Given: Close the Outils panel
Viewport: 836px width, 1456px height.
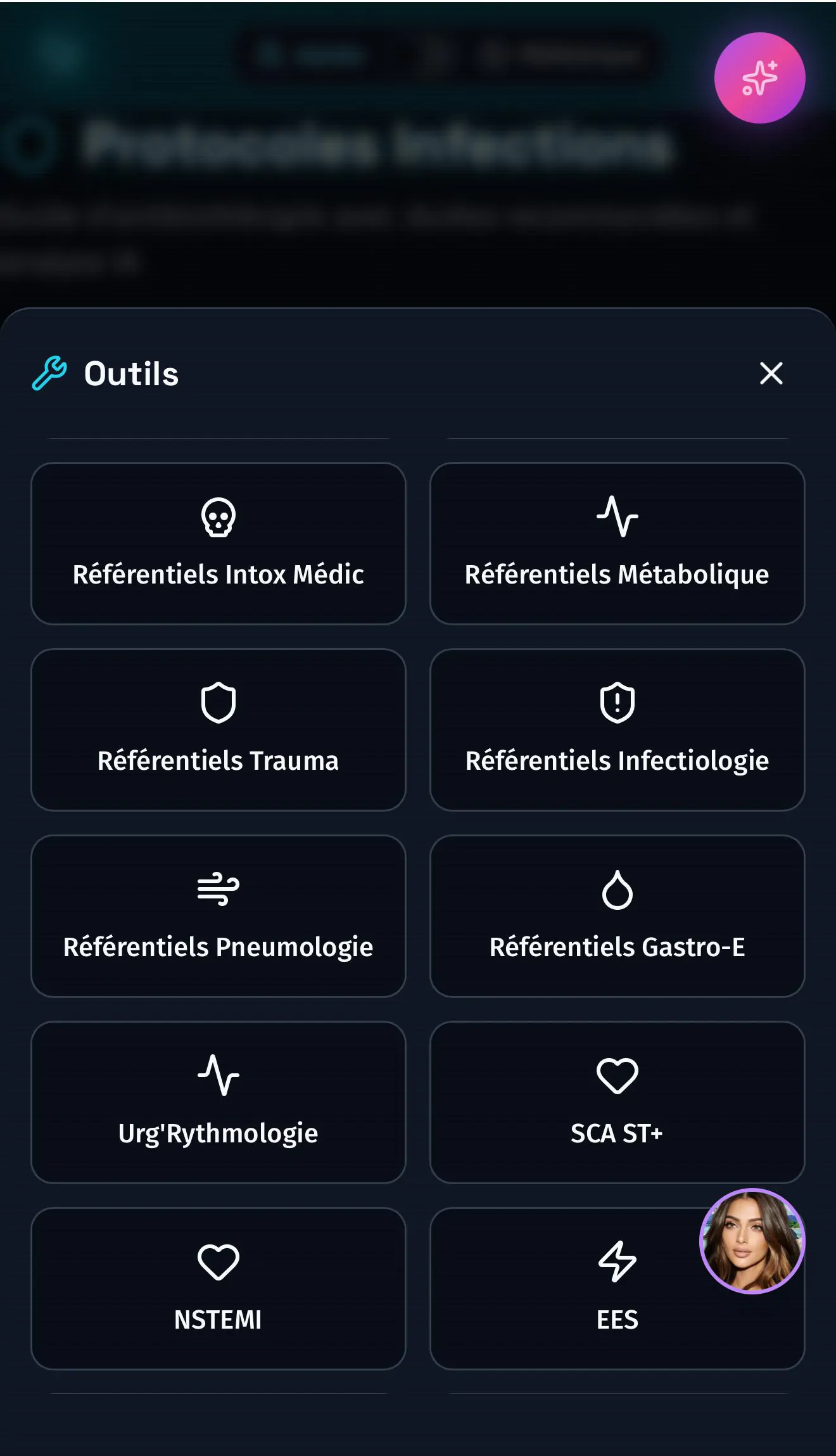Looking at the screenshot, I should pyautogui.click(x=771, y=373).
